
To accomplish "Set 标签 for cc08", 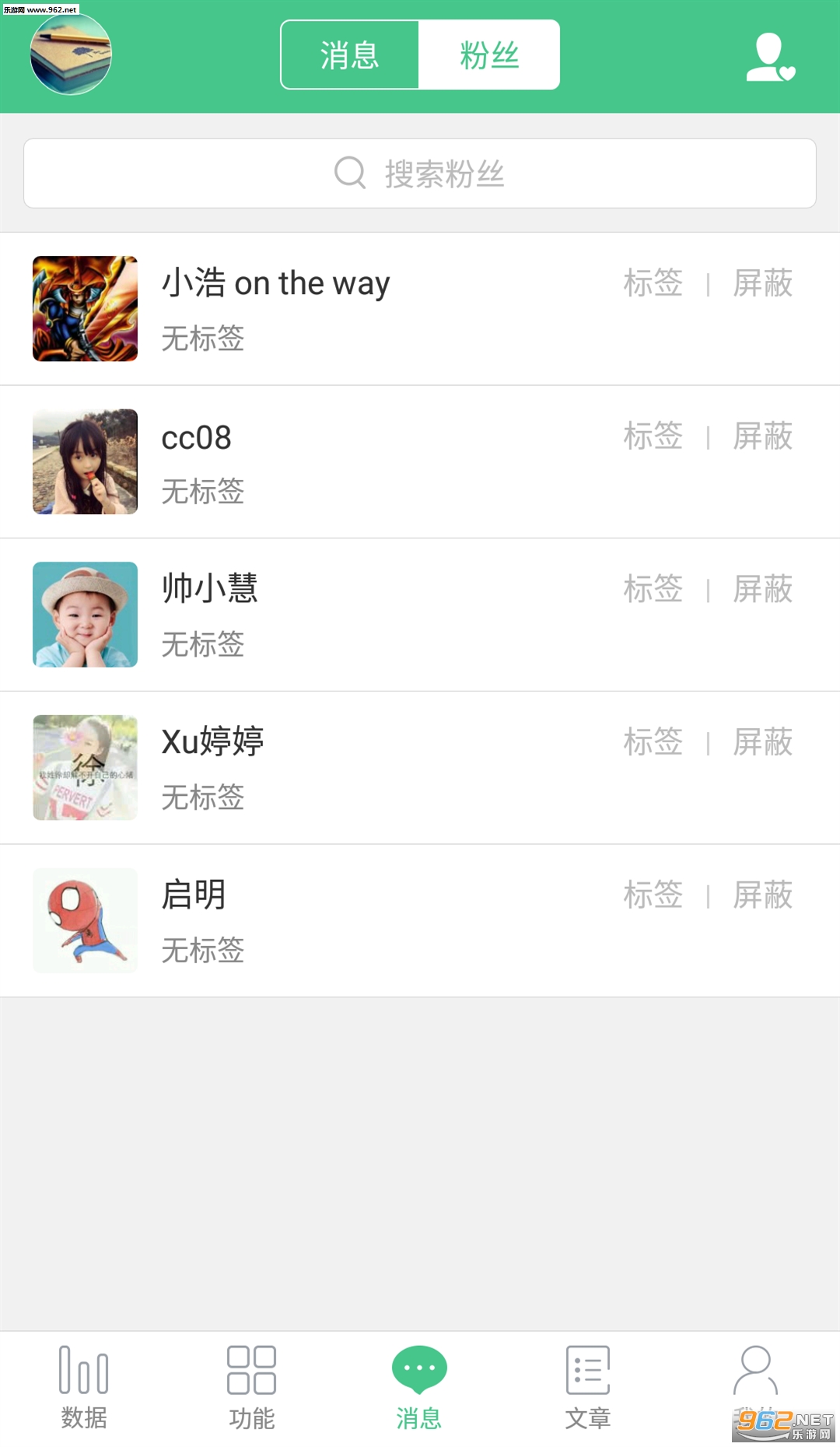I will 653,436.
